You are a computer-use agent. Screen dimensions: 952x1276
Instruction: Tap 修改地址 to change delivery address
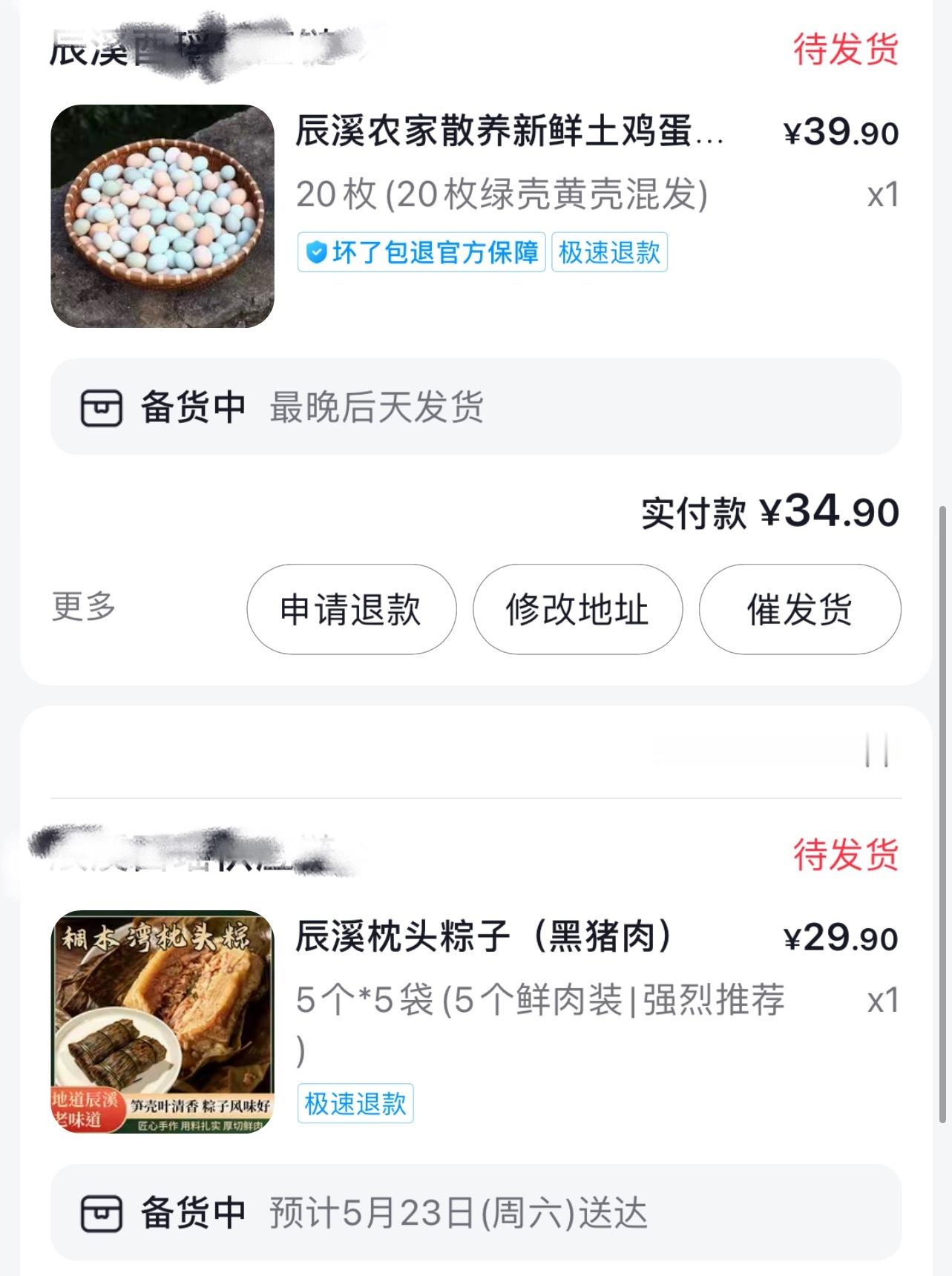(x=577, y=609)
